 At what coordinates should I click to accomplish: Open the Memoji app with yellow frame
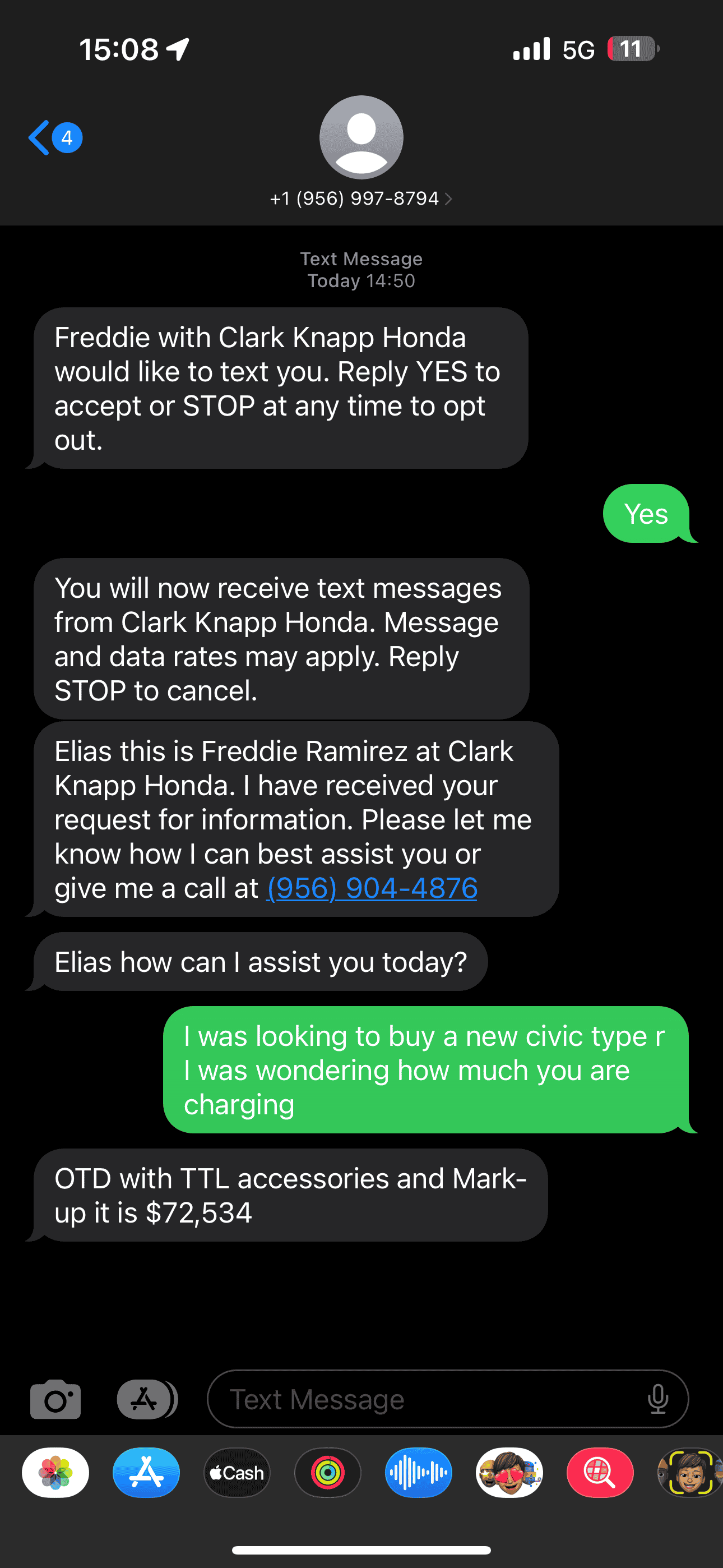(690, 1473)
